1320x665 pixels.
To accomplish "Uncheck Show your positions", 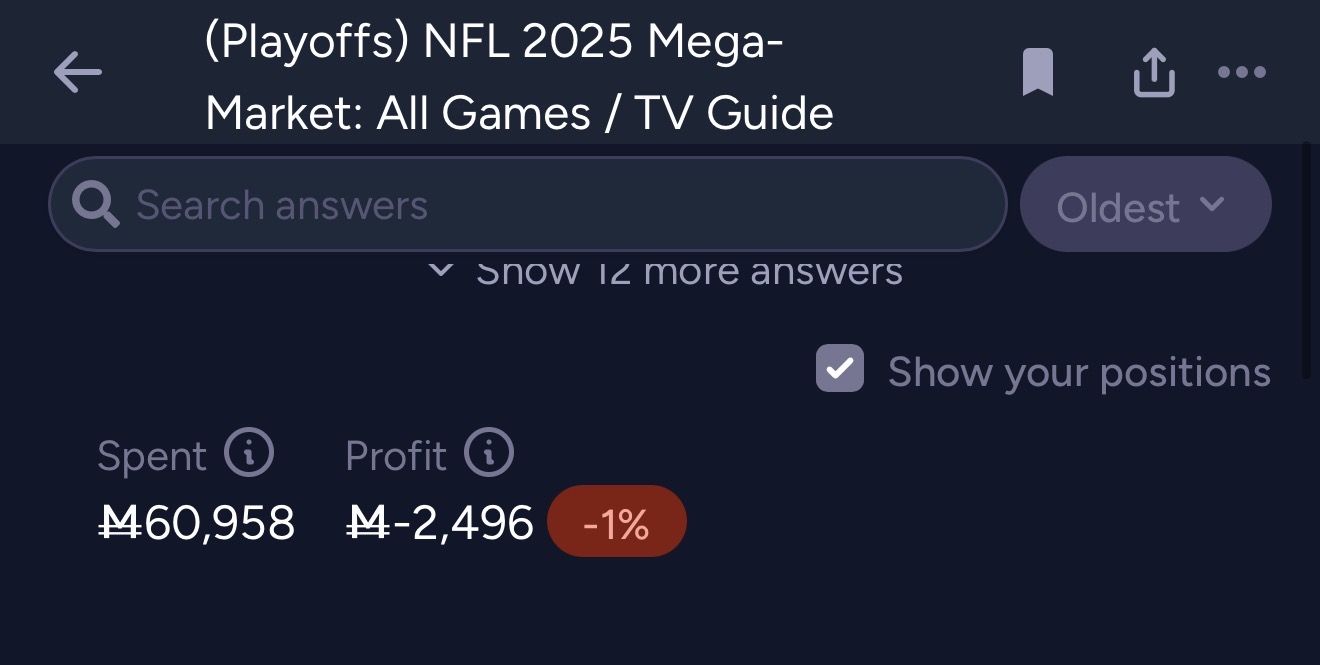I will pos(840,369).
